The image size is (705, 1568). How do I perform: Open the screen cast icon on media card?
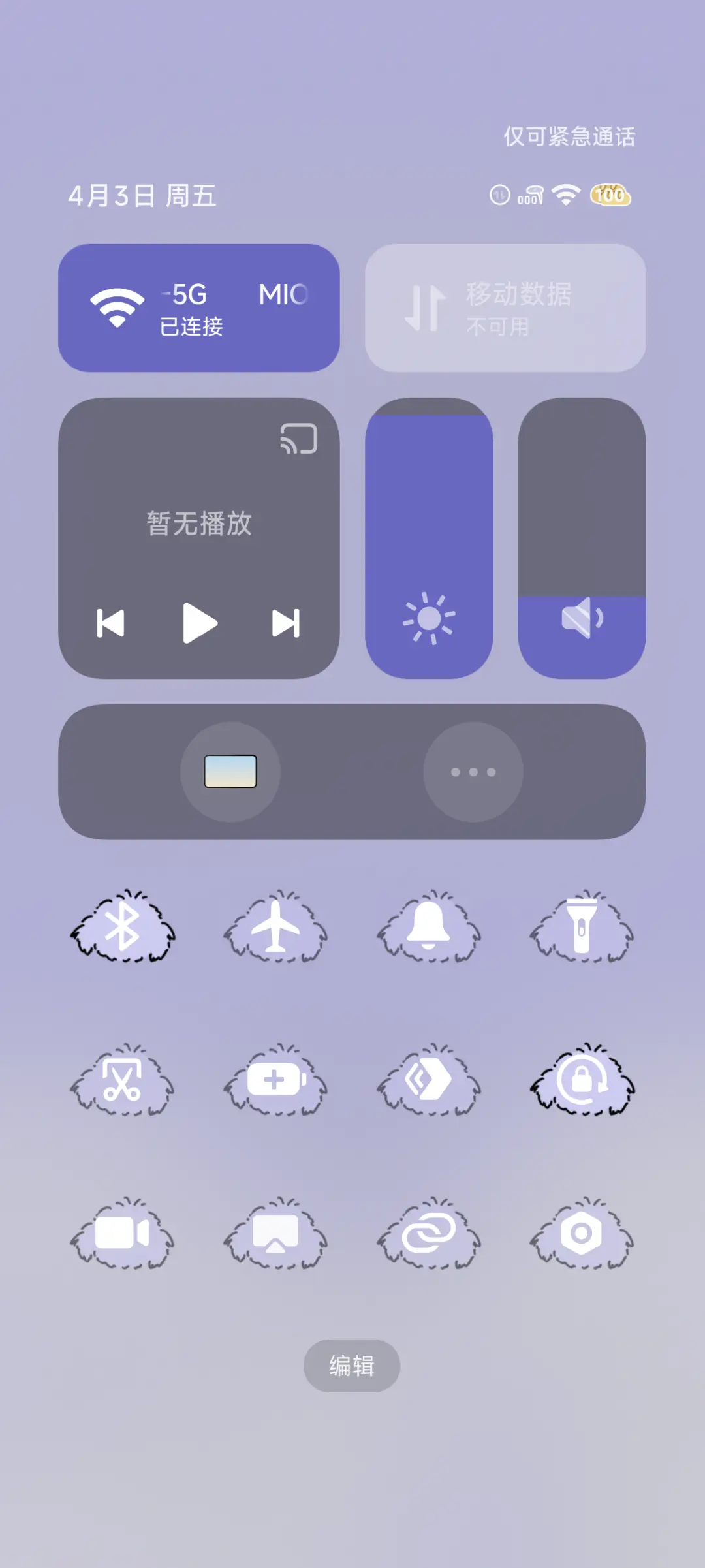298,439
